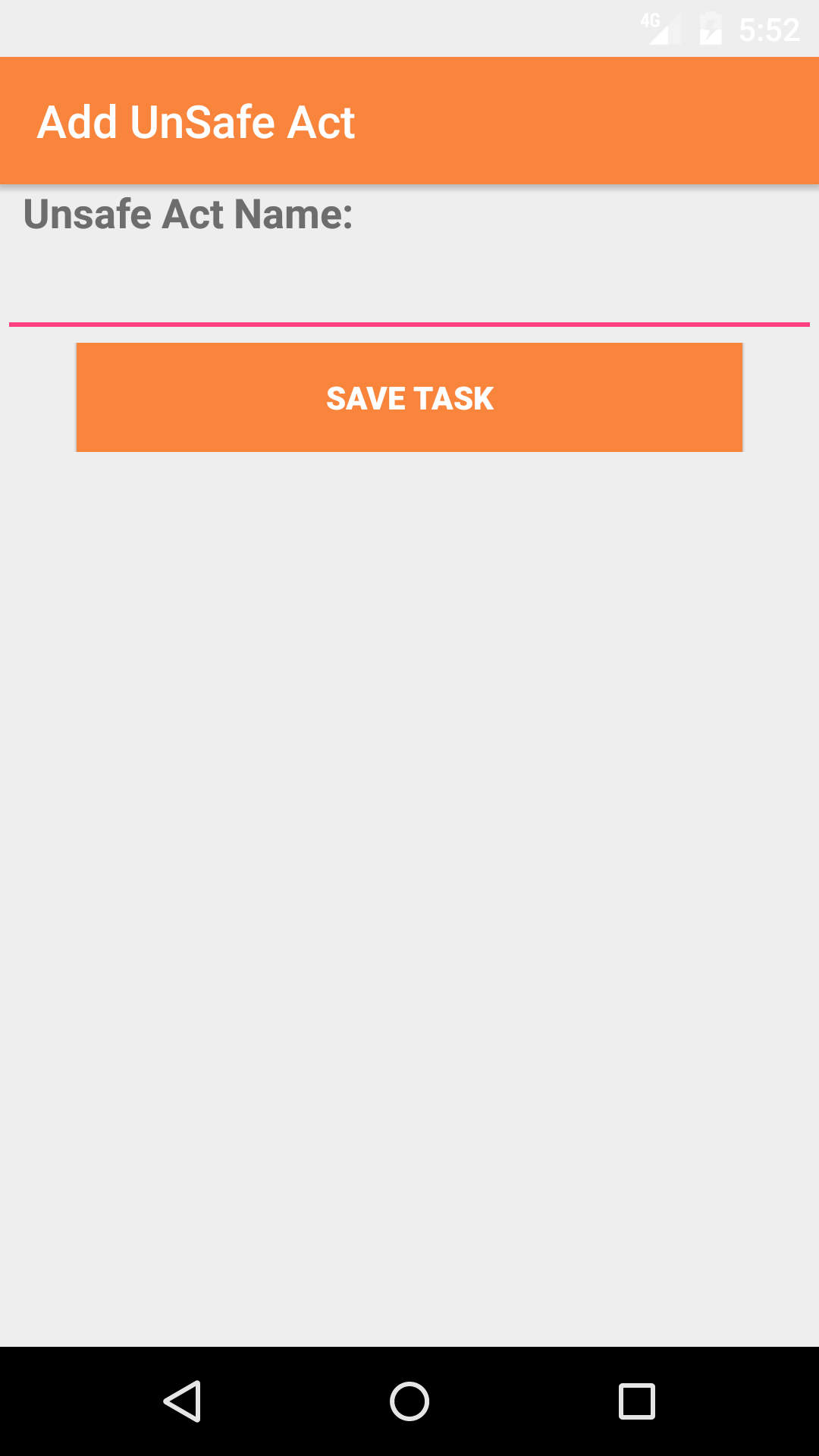819x1456 pixels.
Task: Go to the home screen
Action: click(x=409, y=1401)
